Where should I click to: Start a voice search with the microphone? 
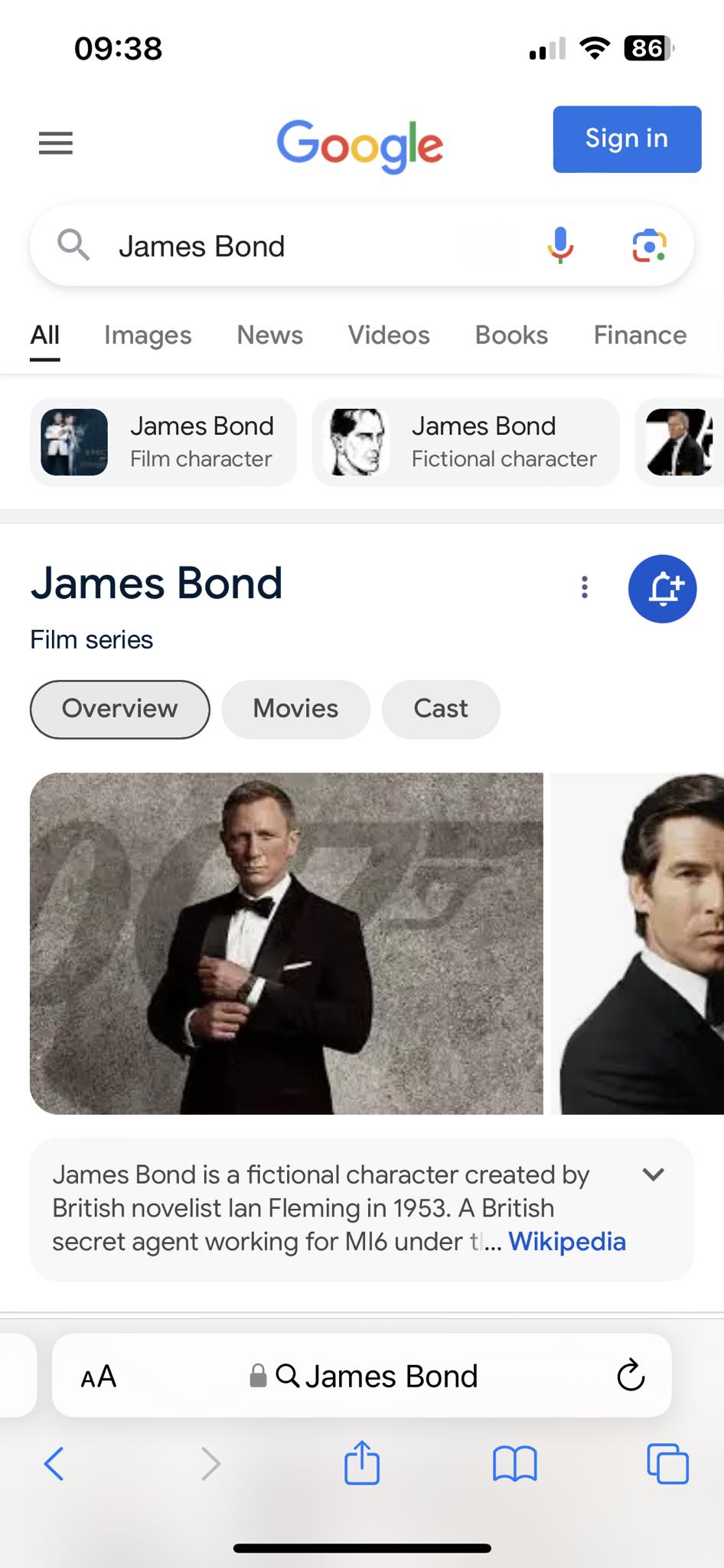(560, 246)
